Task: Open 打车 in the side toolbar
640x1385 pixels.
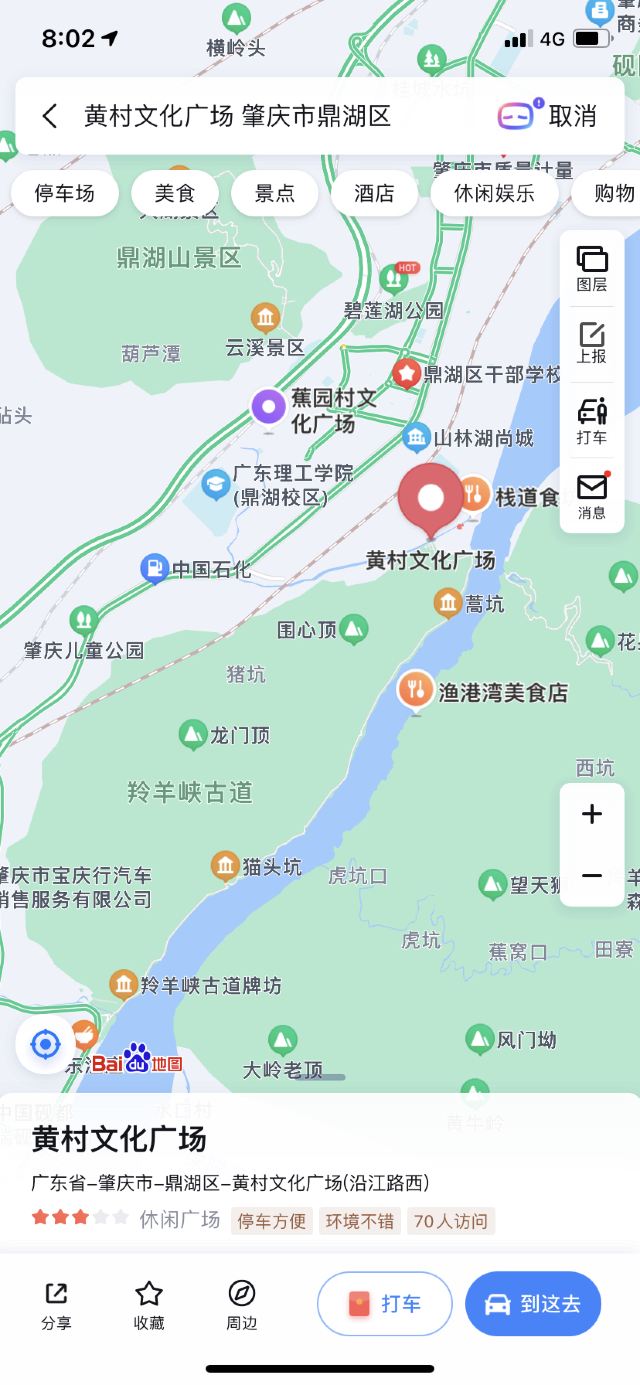Action: pyautogui.click(x=592, y=421)
